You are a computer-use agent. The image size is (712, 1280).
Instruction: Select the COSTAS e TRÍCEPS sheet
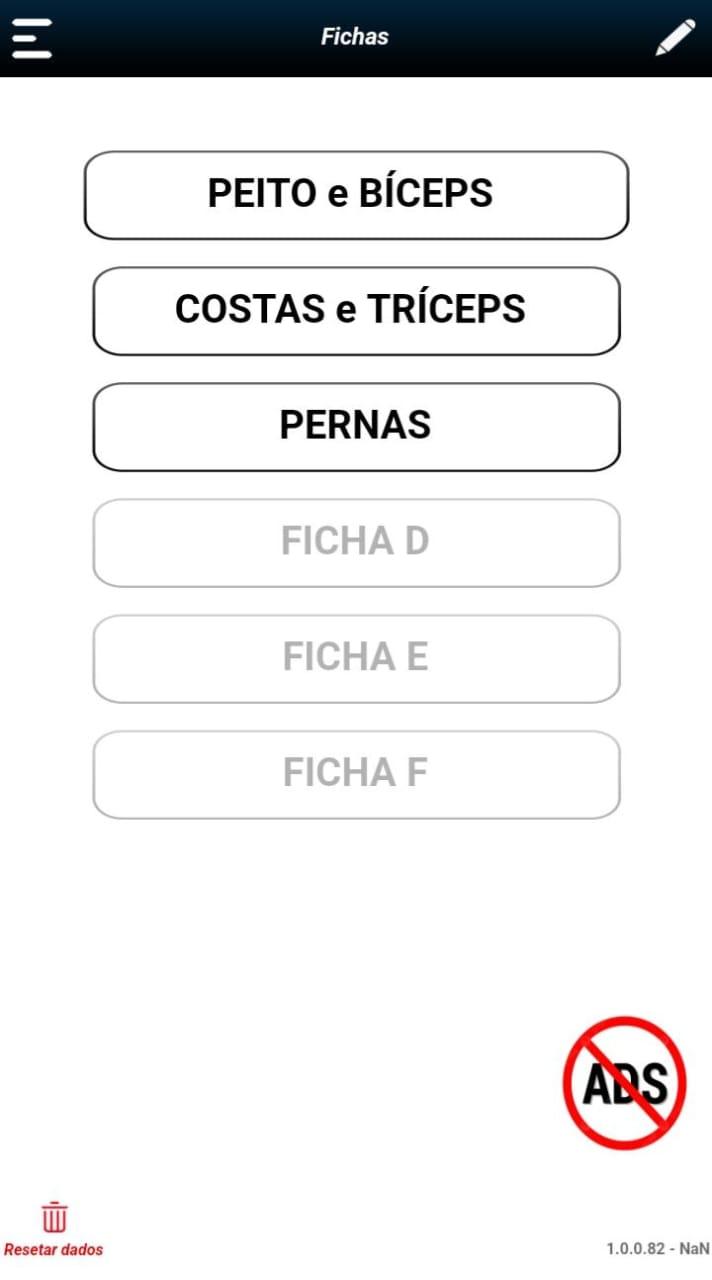point(356,311)
